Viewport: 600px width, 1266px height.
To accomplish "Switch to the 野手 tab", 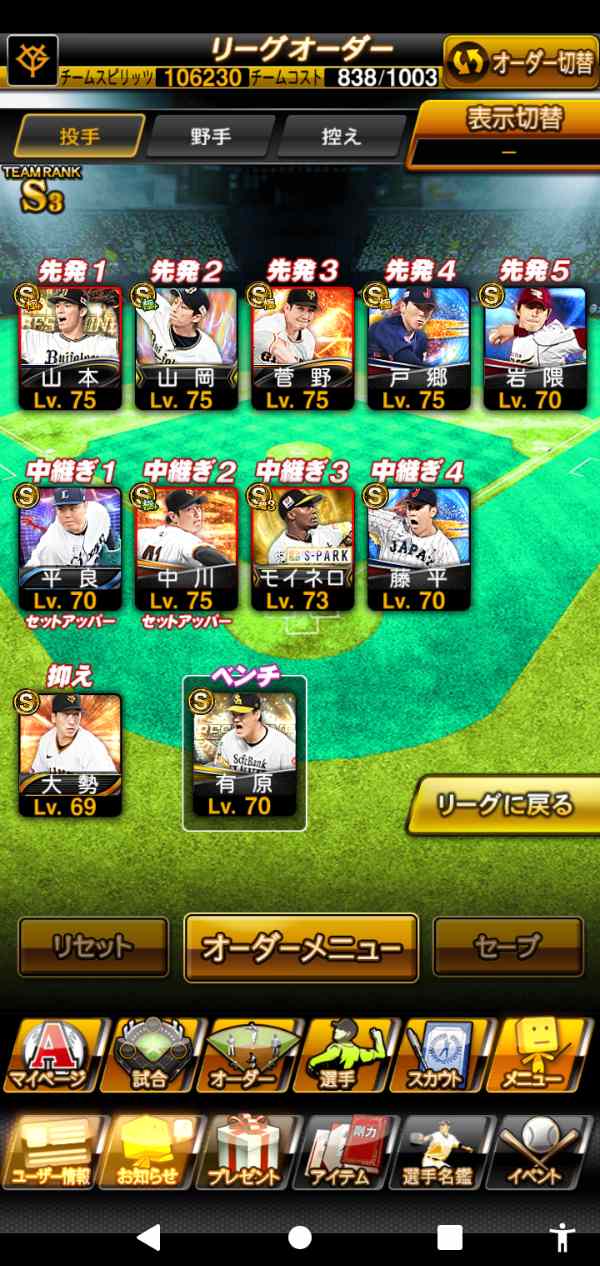I will point(211,137).
